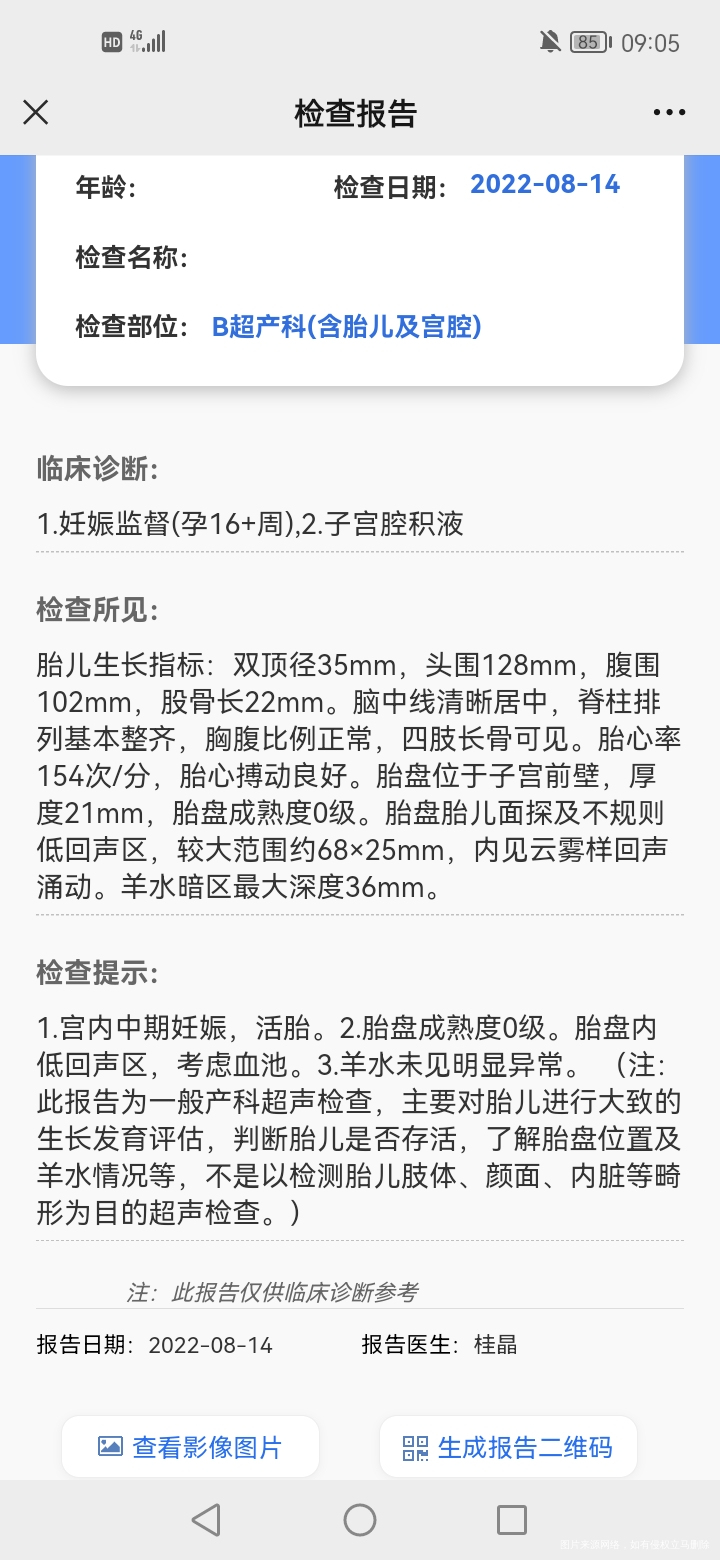Tap the Android recent apps square button
The width and height of the screenshot is (720, 1560).
pyautogui.click(x=511, y=1519)
